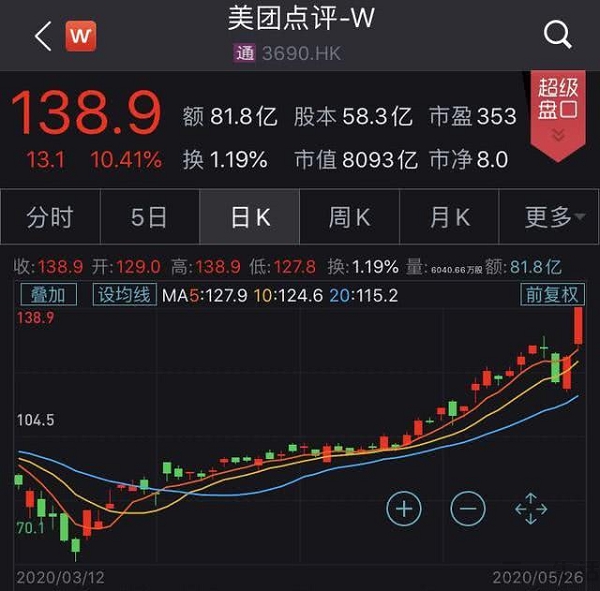Tap the 叠加 overlay button
The height and width of the screenshot is (591, 600).
47,295
